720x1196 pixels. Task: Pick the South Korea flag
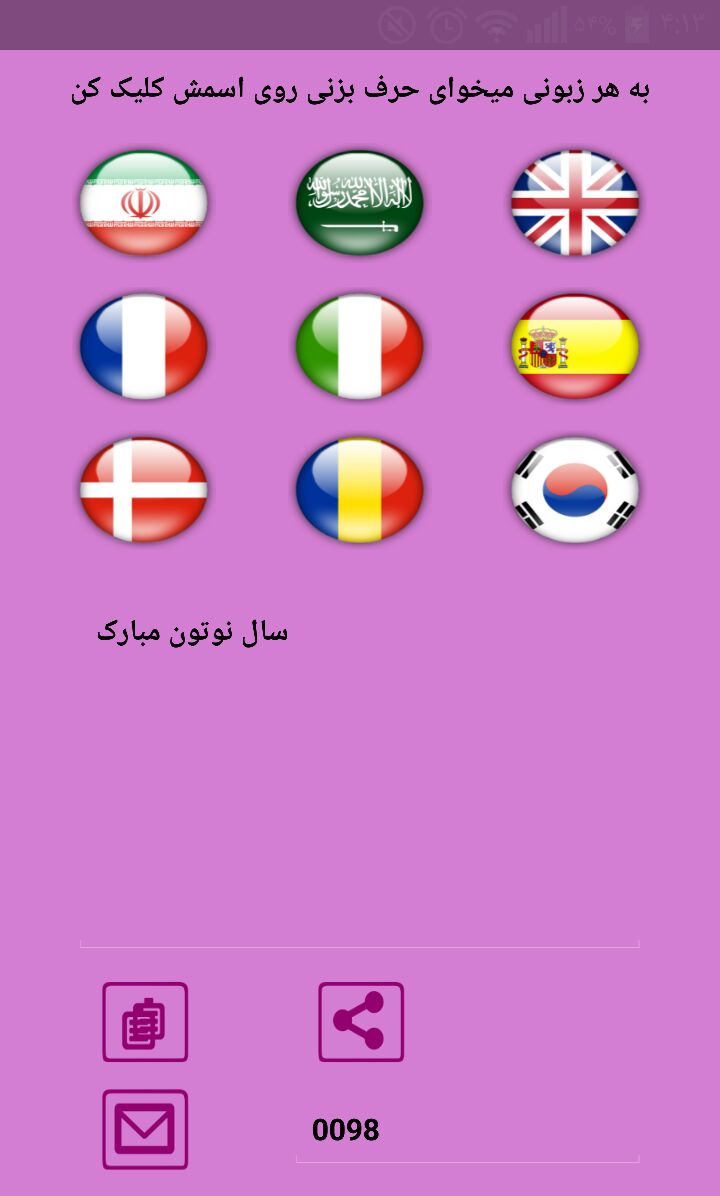(x=575, y=490)
